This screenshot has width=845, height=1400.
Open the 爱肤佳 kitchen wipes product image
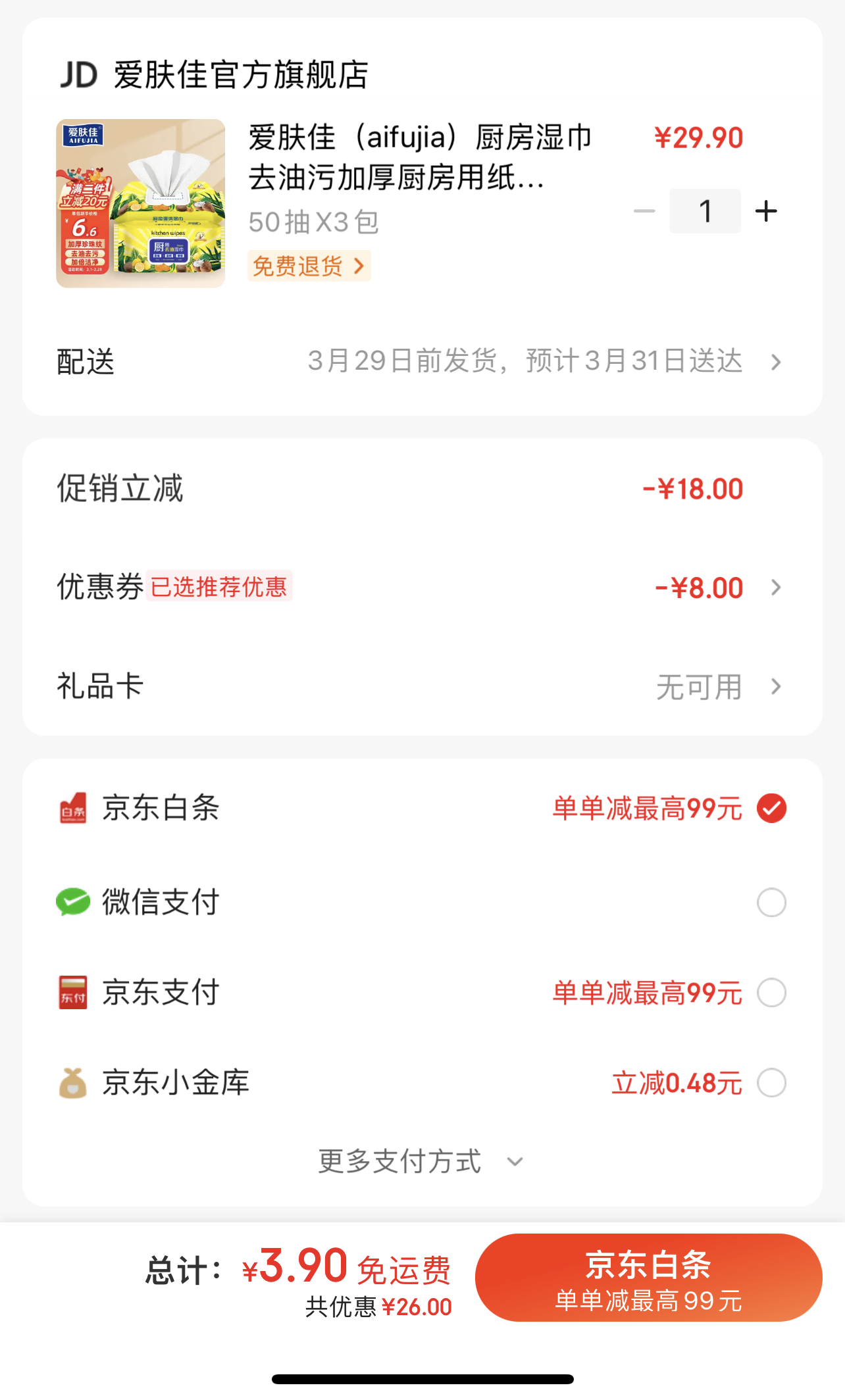(x=141, y=203)
